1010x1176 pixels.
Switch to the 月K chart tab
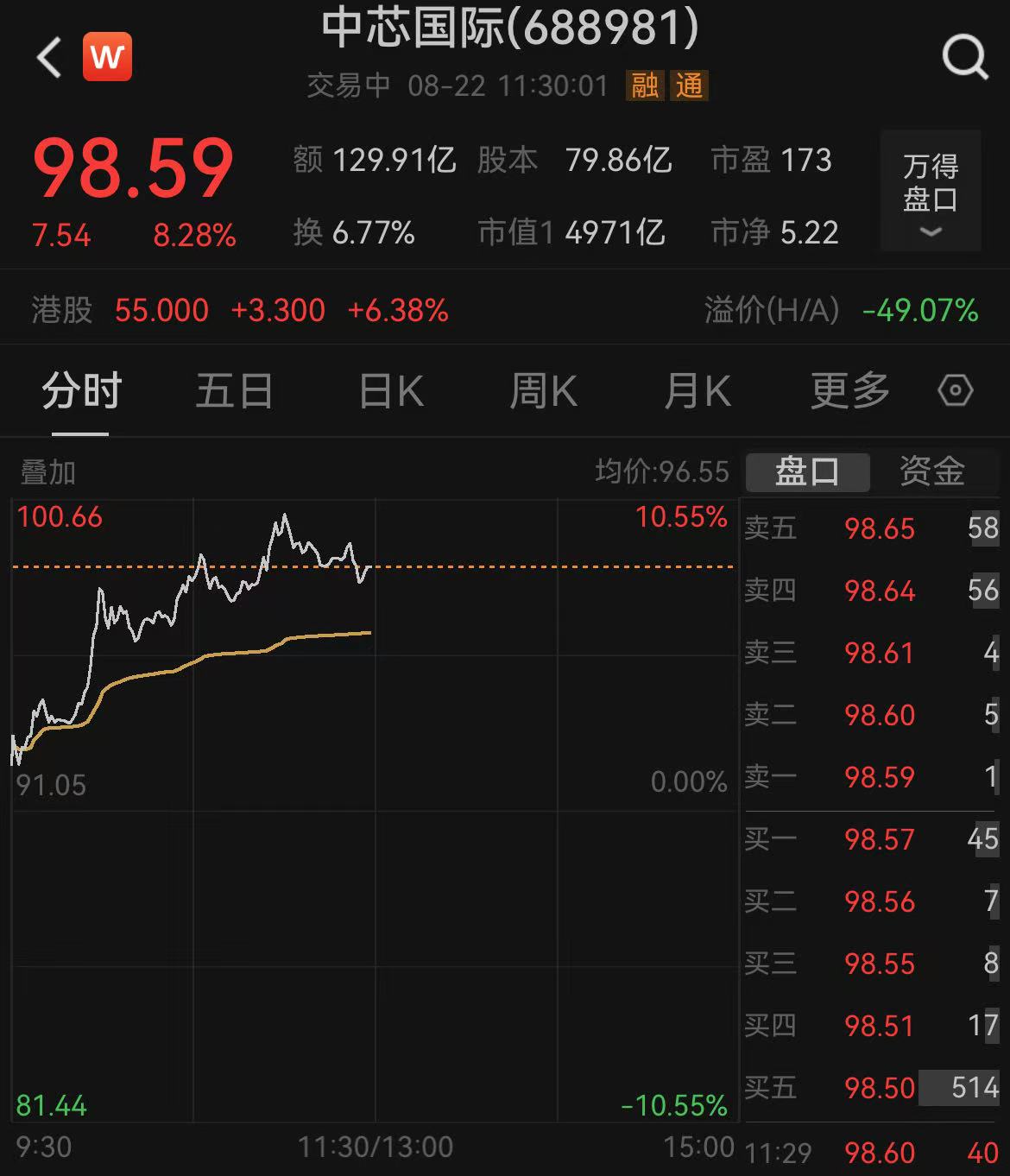pyautogui.click(x=697, y=391)
